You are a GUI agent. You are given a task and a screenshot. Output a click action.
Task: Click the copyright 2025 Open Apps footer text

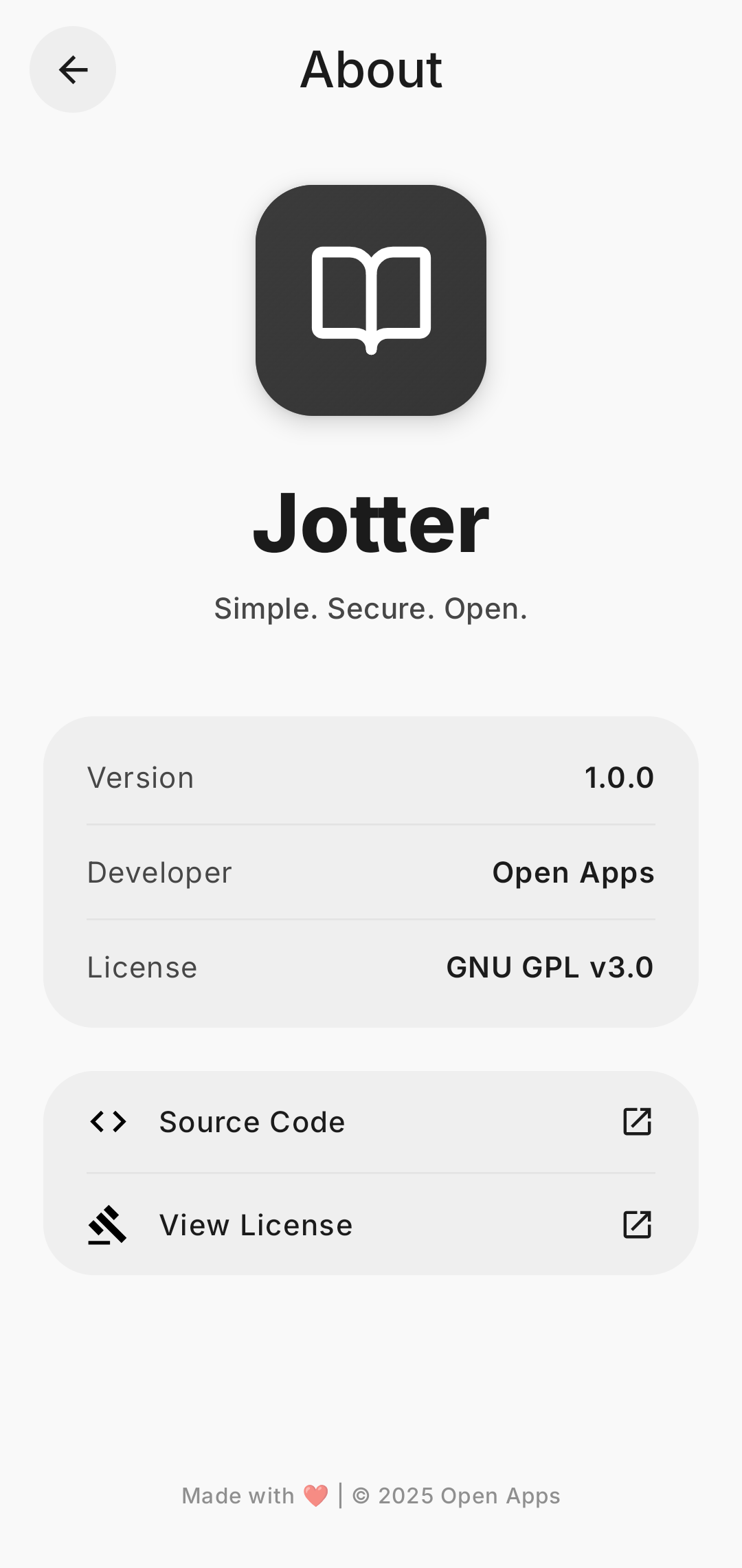(456, 1495)
